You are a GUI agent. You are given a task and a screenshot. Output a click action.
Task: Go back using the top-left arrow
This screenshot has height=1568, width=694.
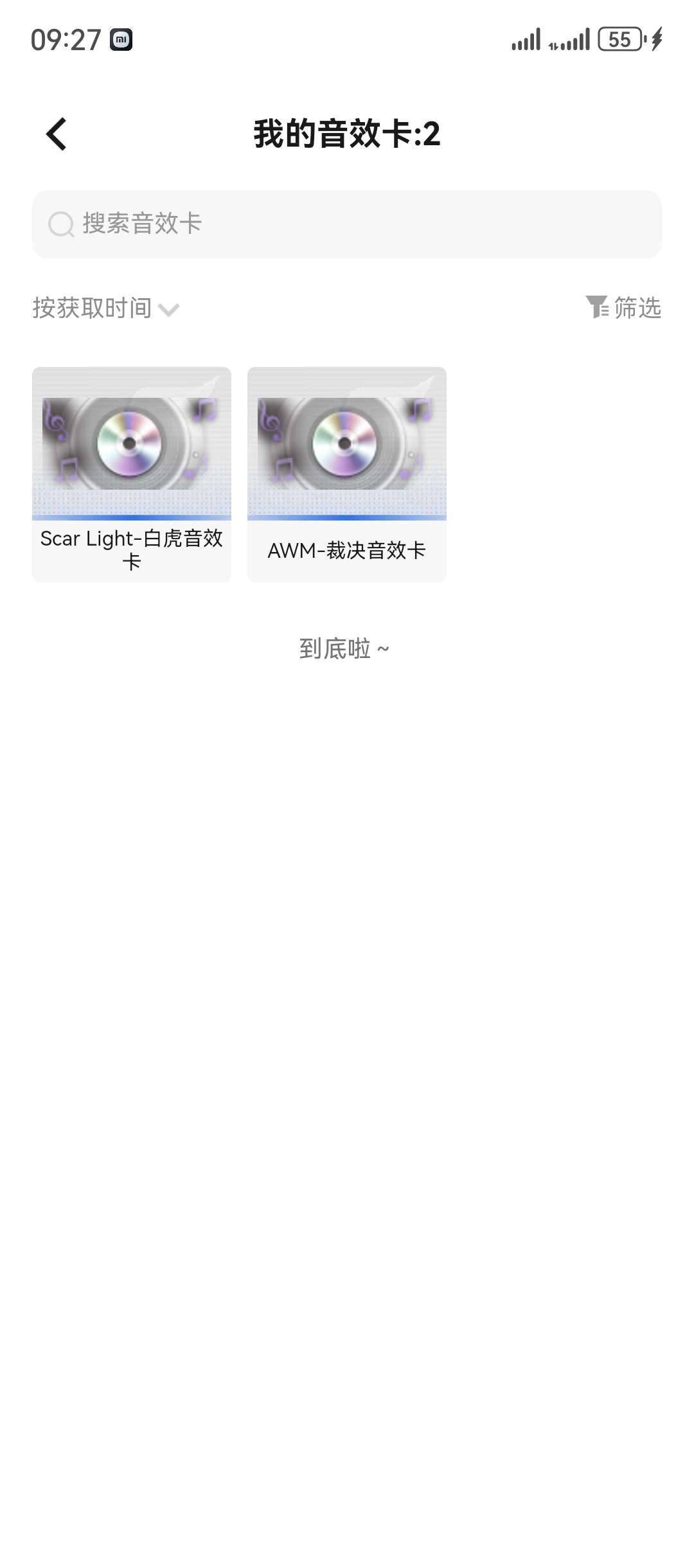tap(57, 134)
